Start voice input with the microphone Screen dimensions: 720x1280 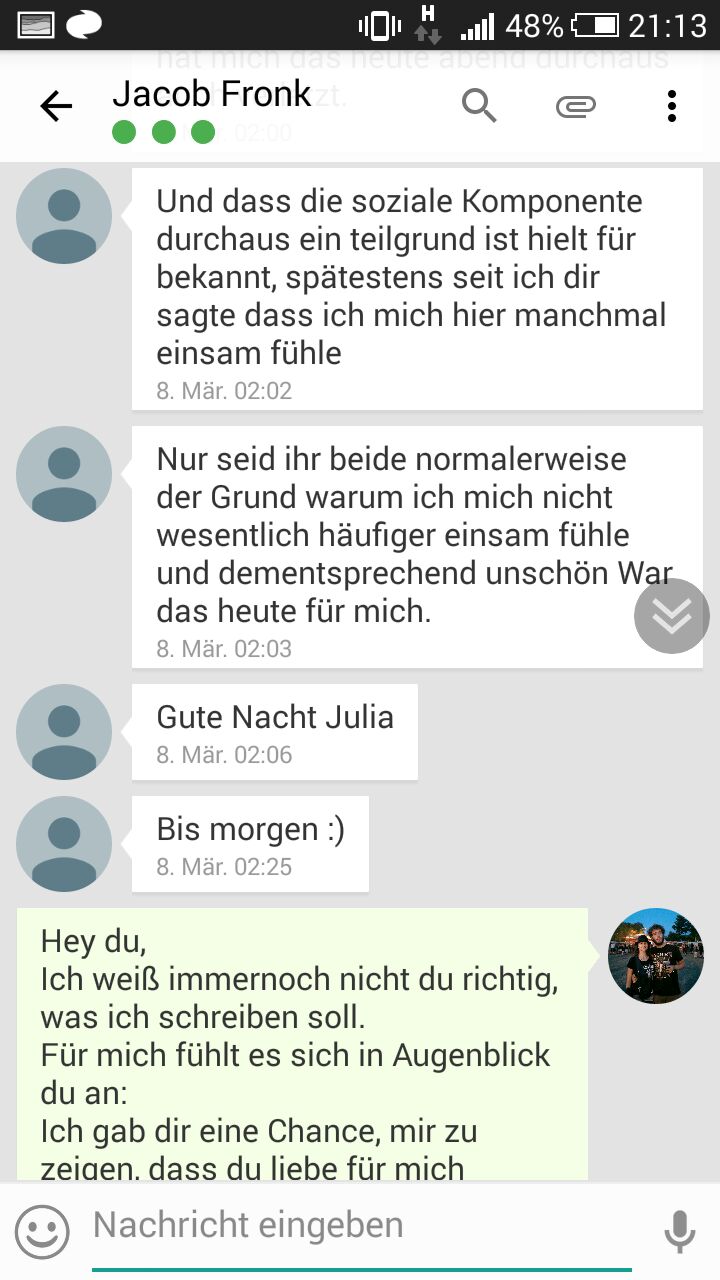(x=679, y=1231)
